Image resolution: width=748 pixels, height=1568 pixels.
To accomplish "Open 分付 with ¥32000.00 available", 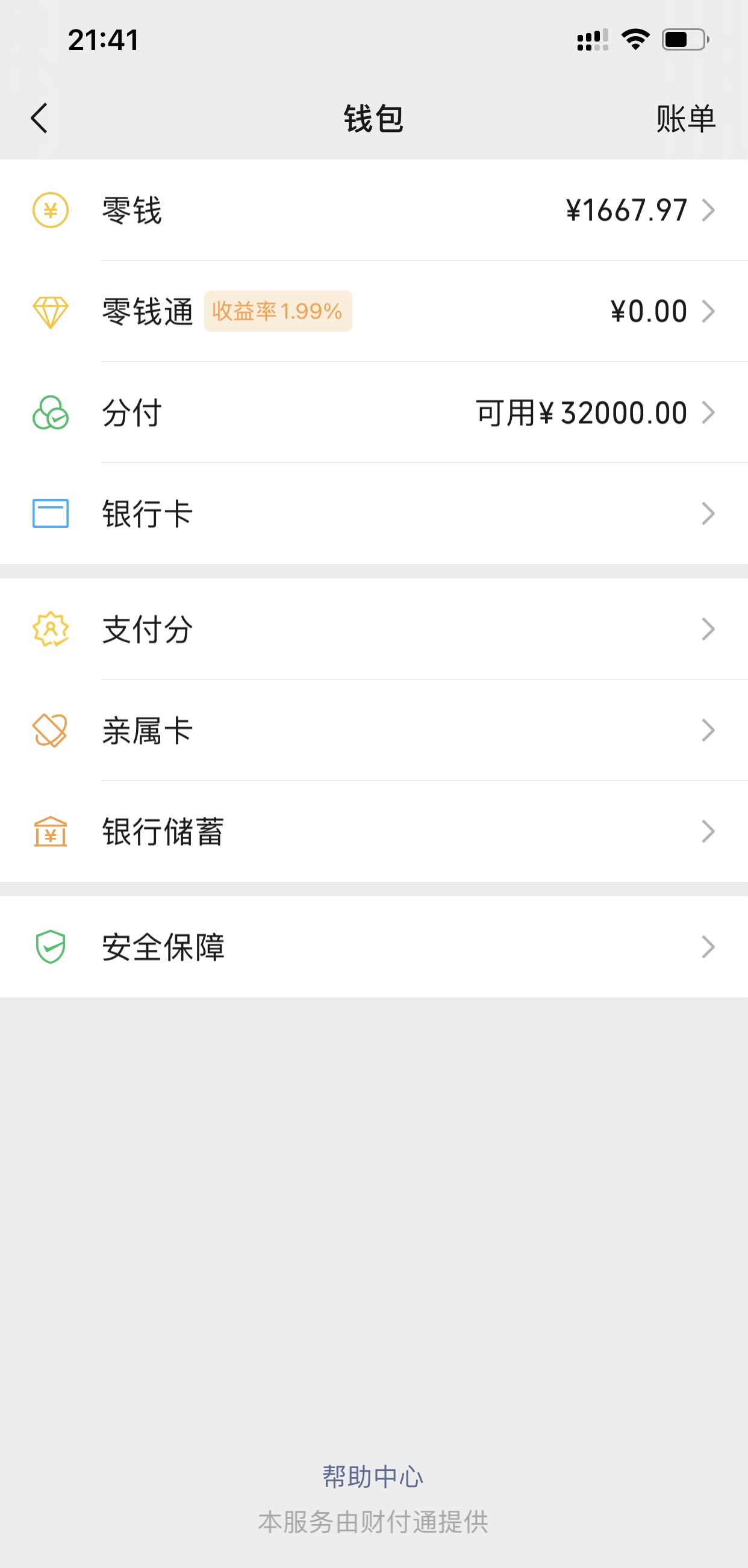I will [374, 412].
